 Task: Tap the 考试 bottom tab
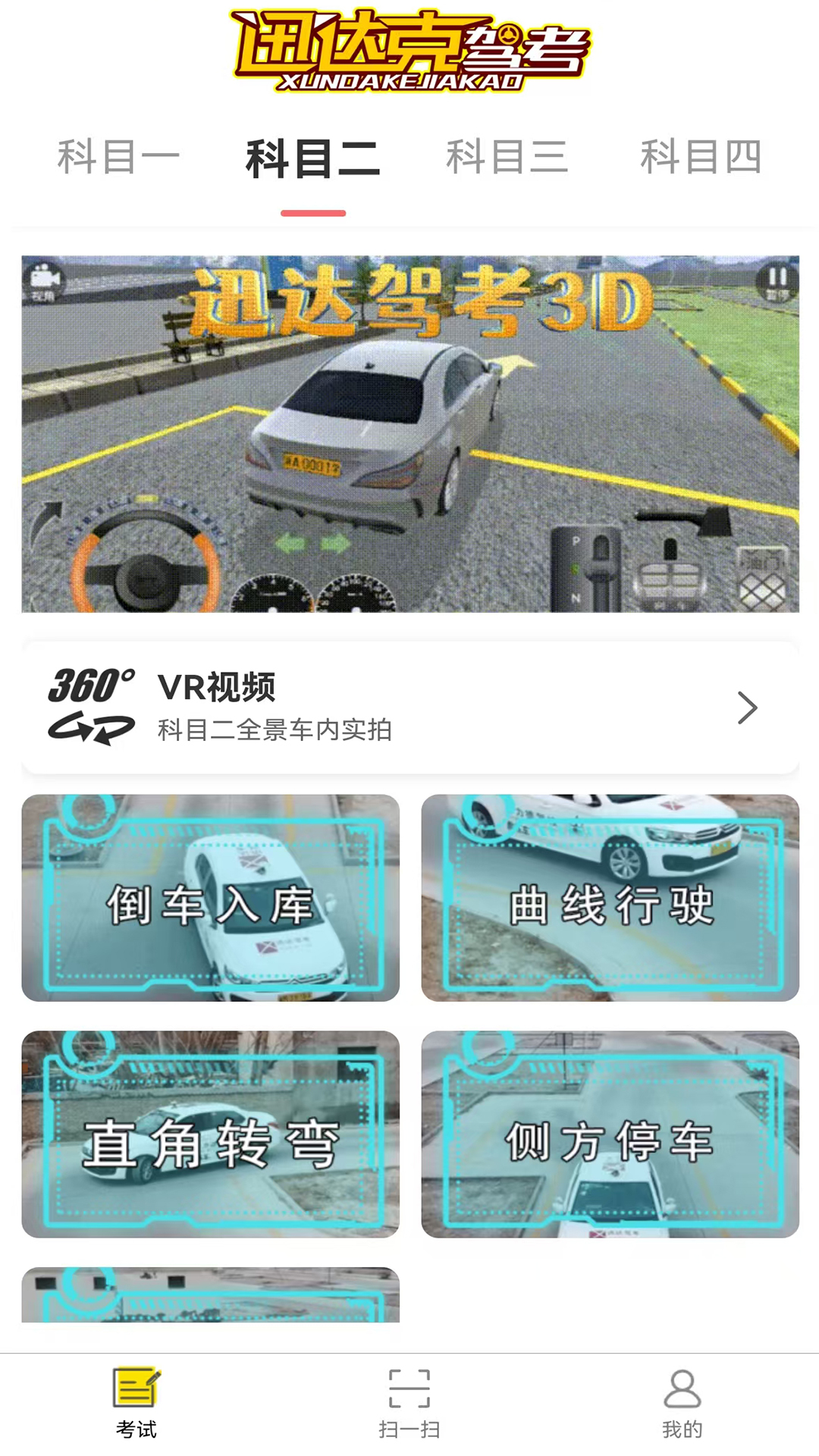tap(136, 1404)
